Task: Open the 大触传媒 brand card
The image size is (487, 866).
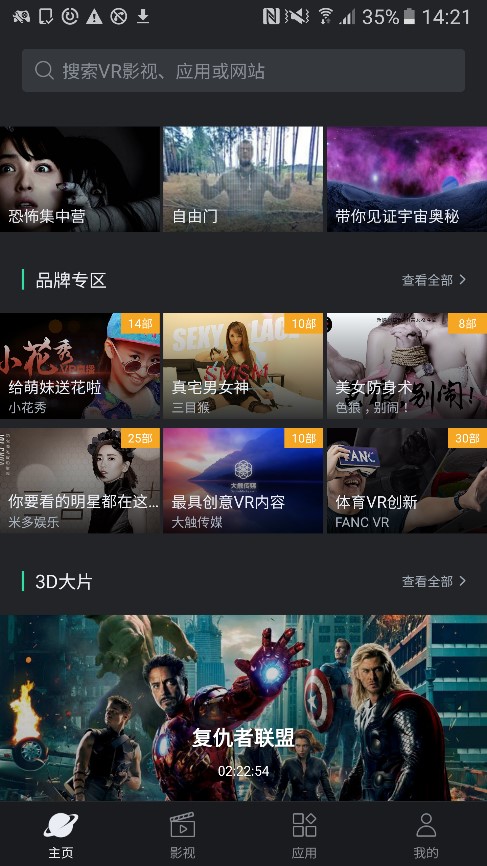Action: click(x=243, y=480)
